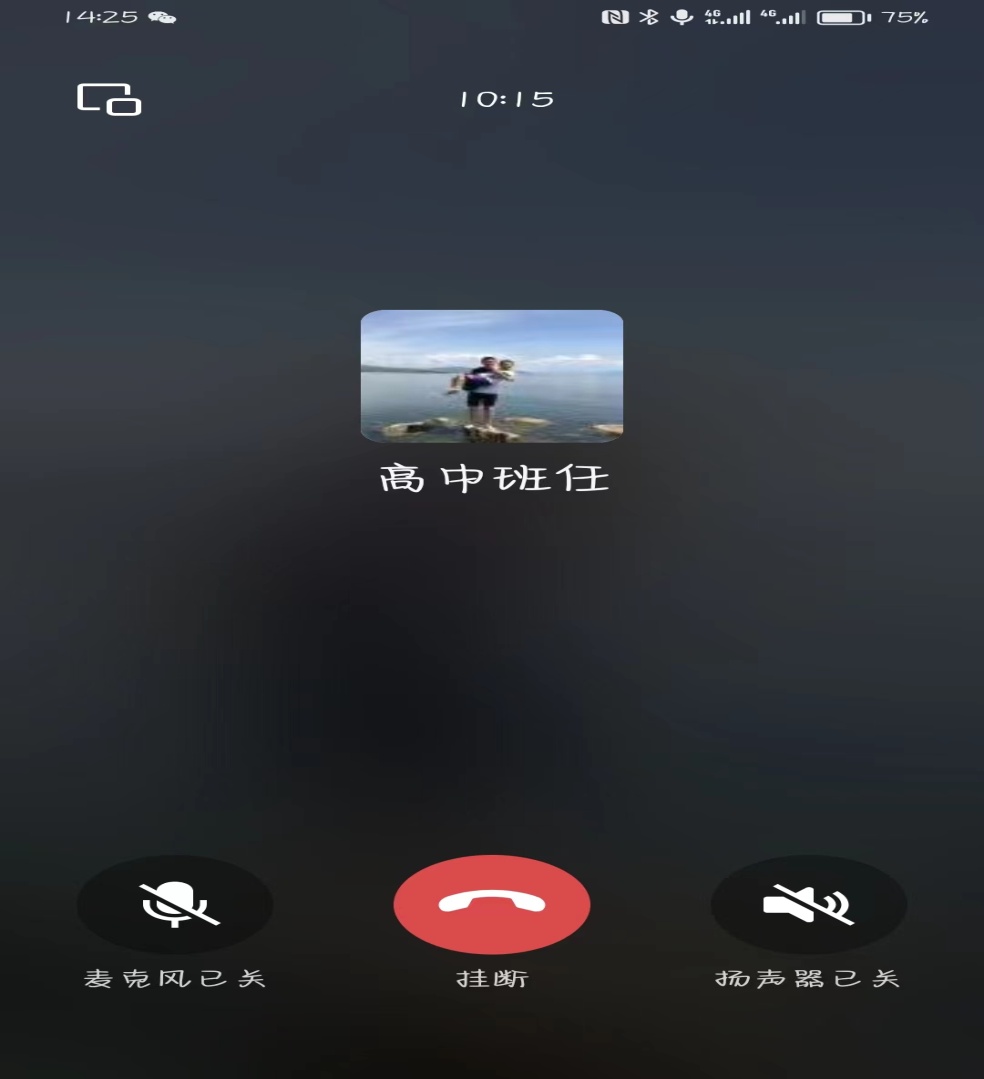Minimize the call to a floating window
The image size is (984, 1079).
point(109,99)
